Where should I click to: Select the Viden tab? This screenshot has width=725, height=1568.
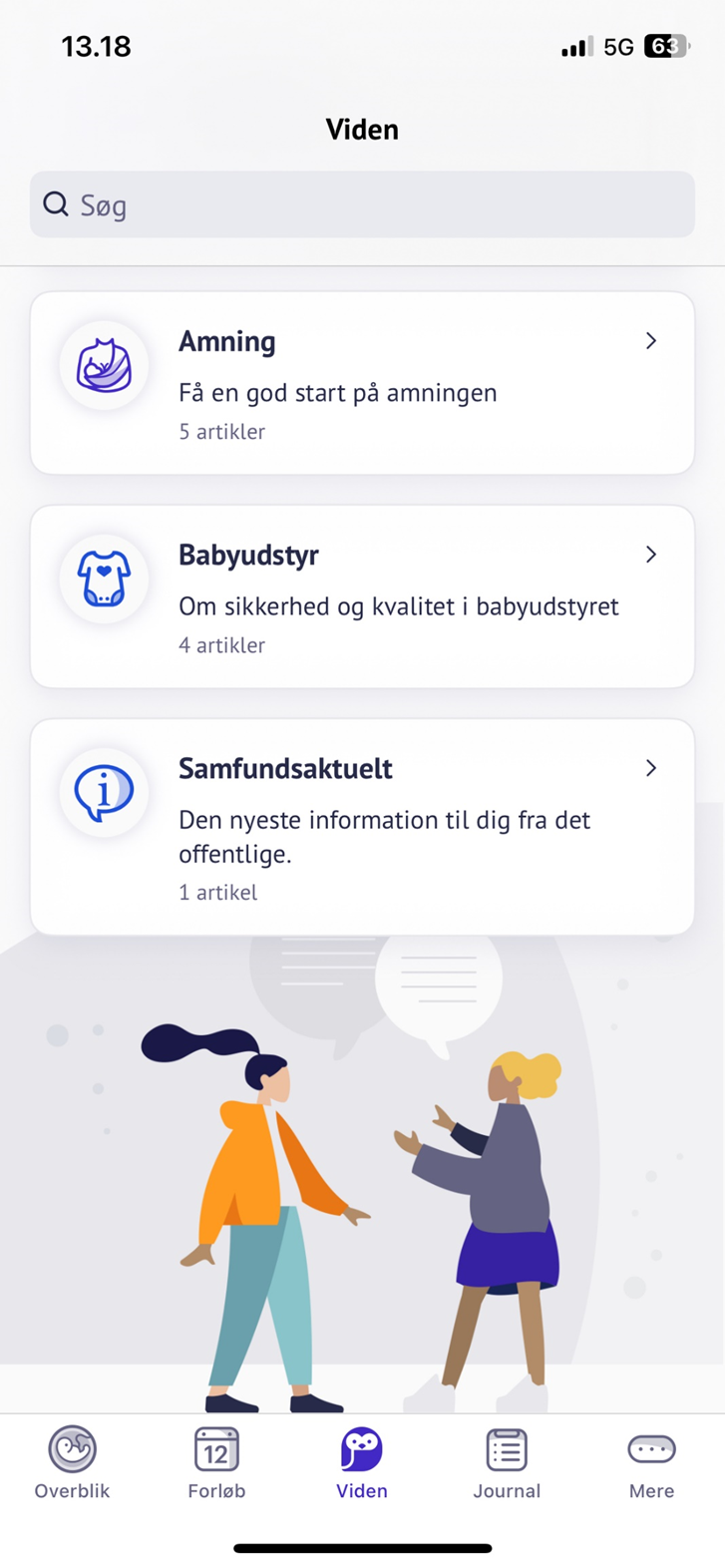[361, 1462]
